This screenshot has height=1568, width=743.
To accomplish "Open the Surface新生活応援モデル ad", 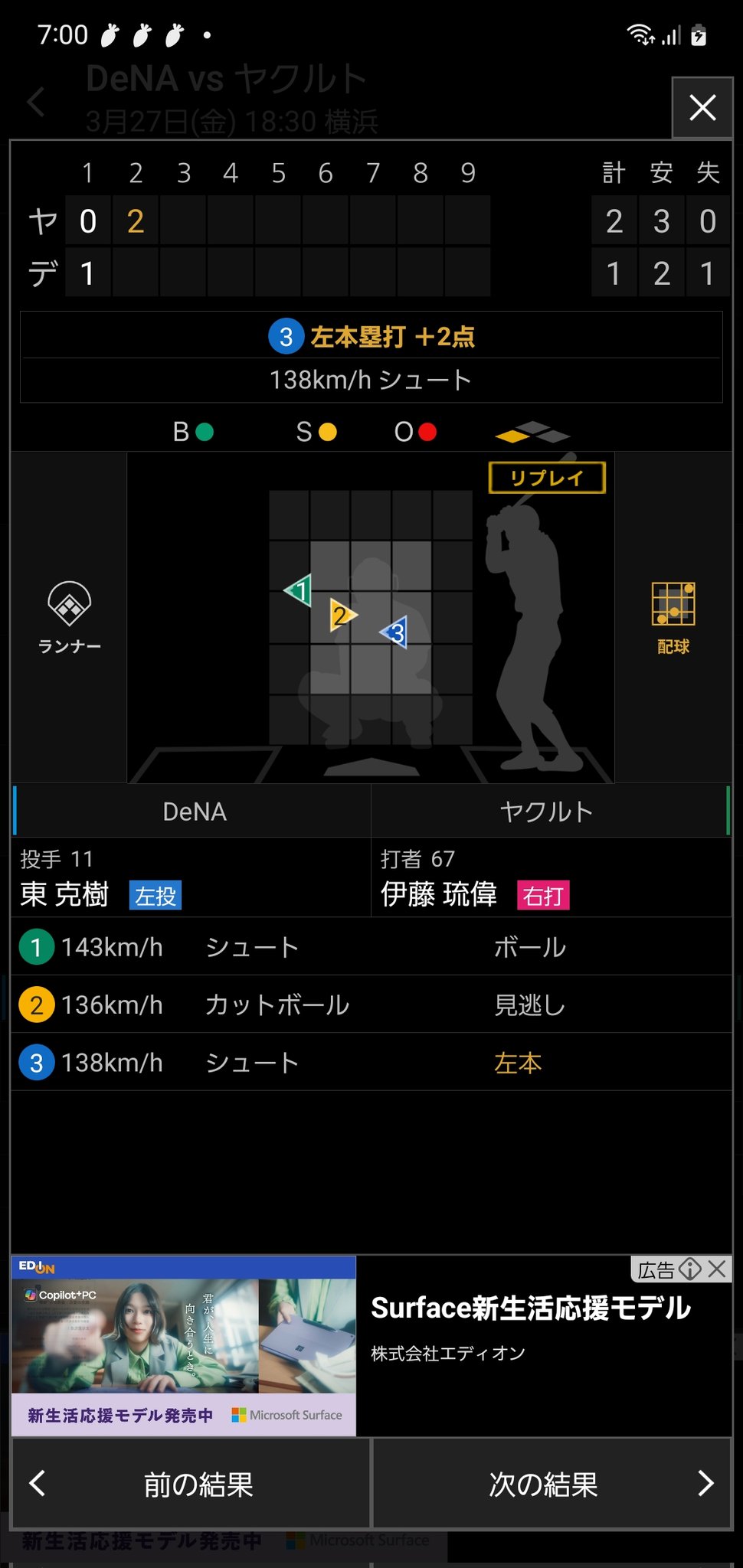I will point(530,1308).
